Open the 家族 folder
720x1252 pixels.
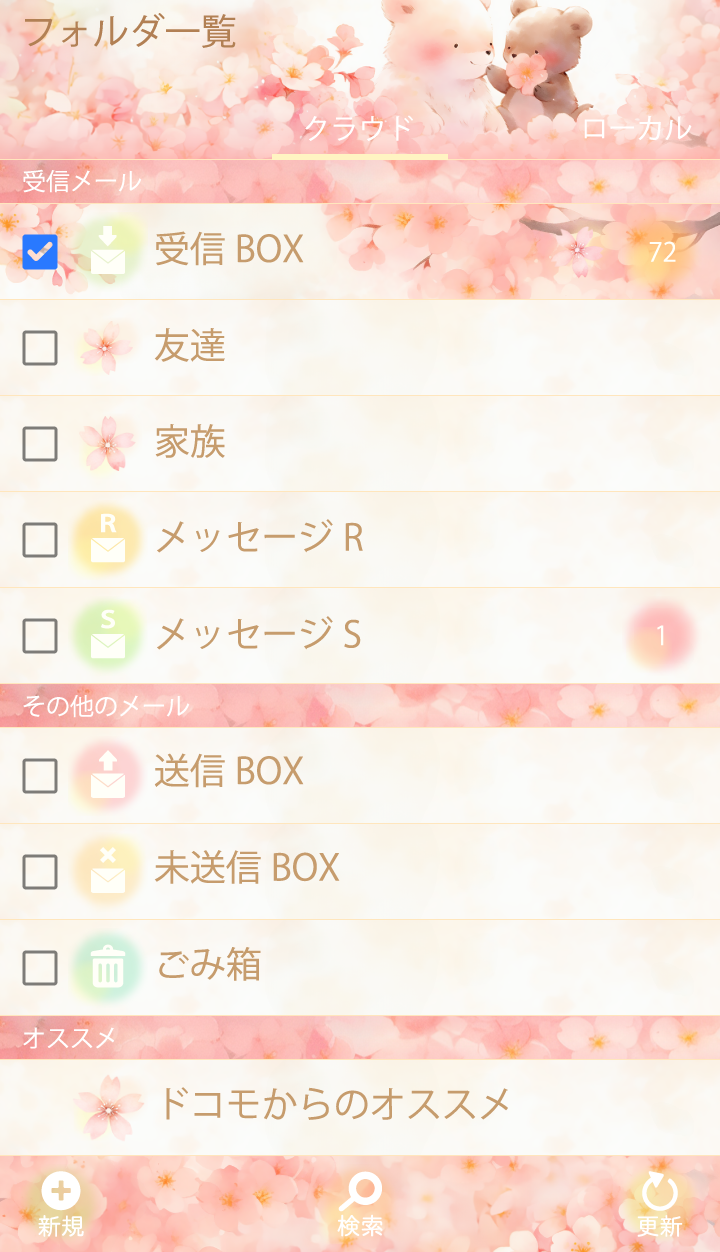click(x=190, y=442)
